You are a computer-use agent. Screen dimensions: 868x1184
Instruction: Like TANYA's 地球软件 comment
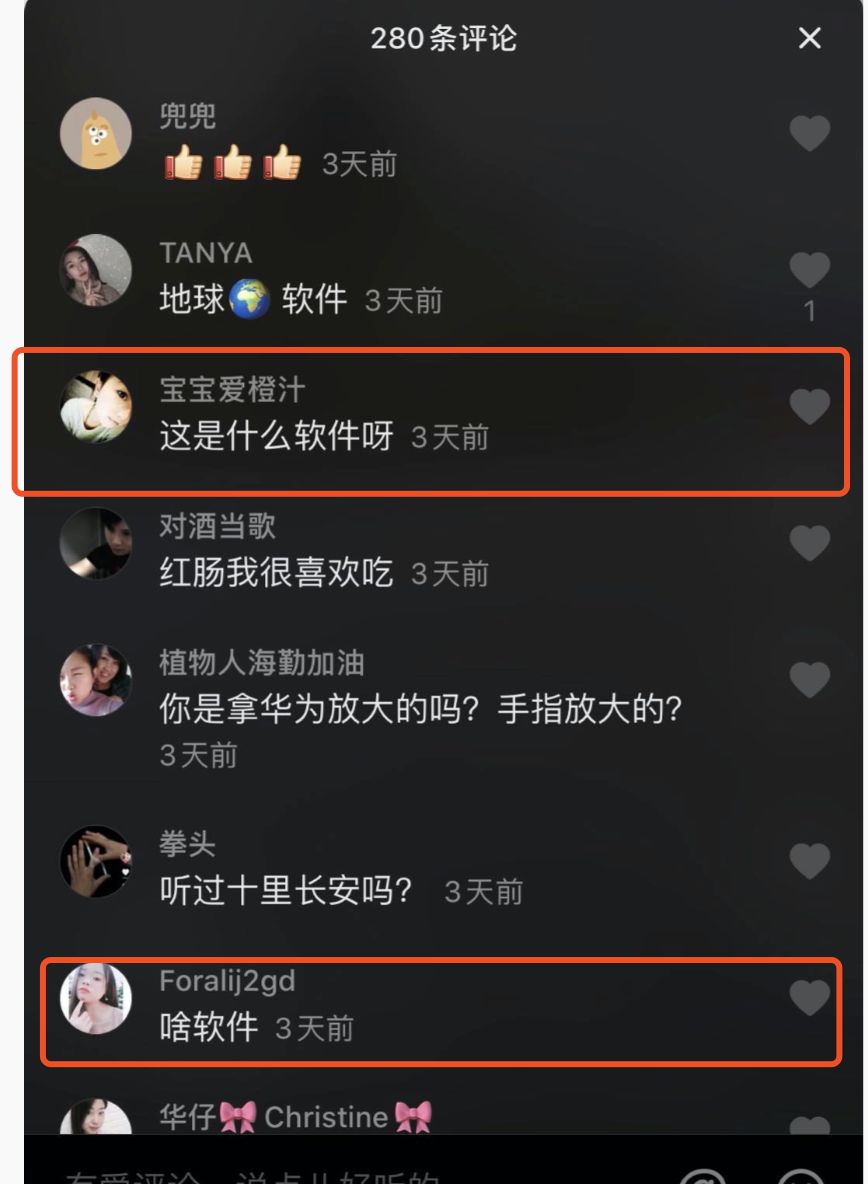810,270
